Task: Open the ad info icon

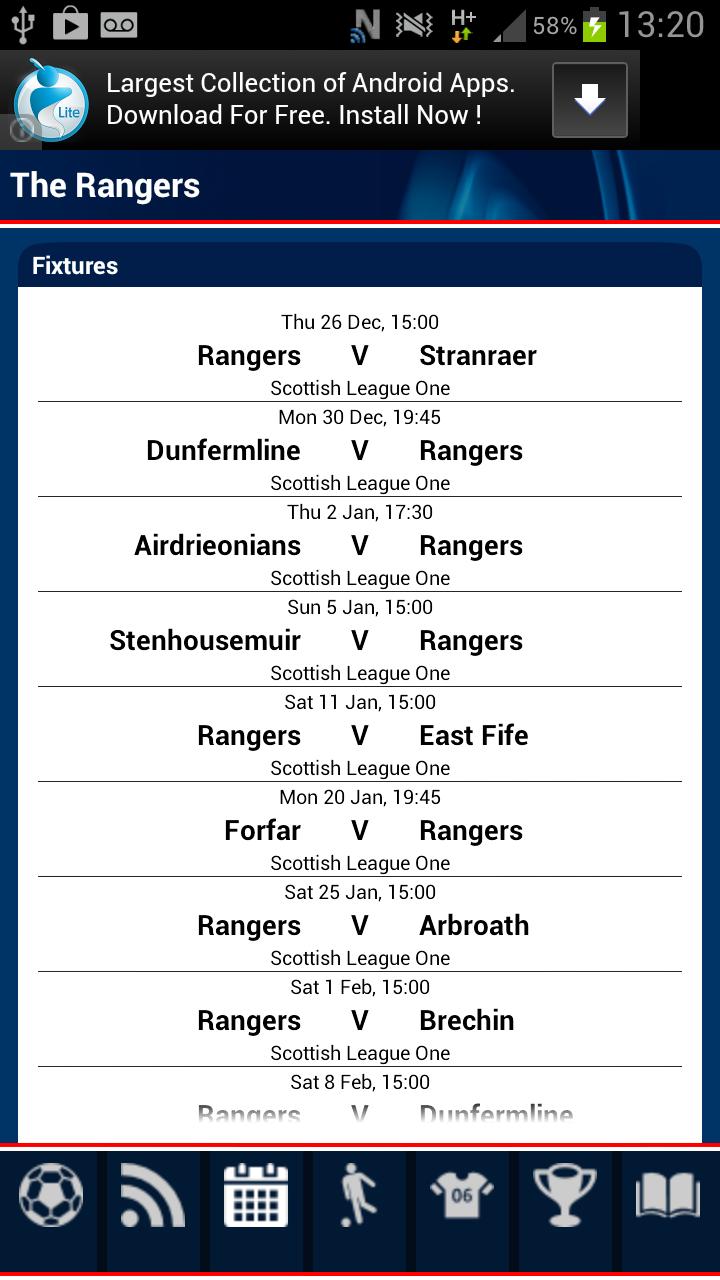Action: pos(22,129)
